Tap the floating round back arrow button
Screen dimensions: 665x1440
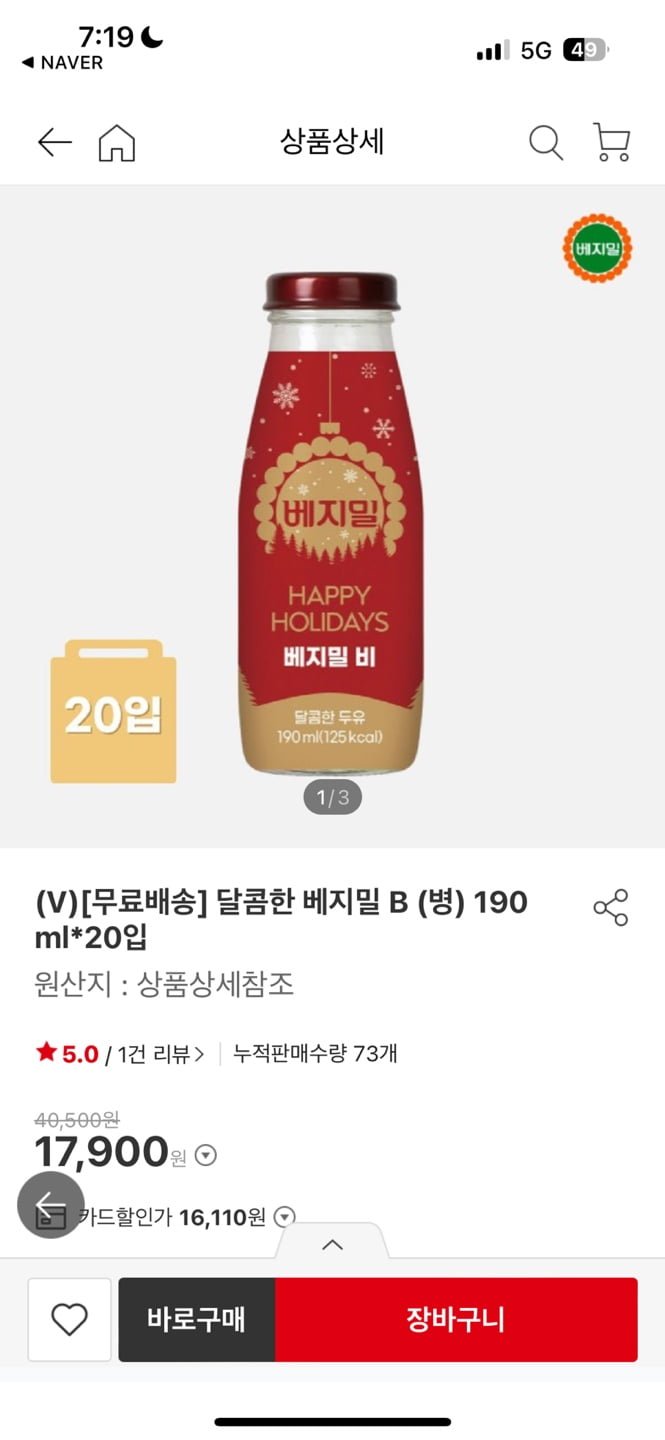50,1205
